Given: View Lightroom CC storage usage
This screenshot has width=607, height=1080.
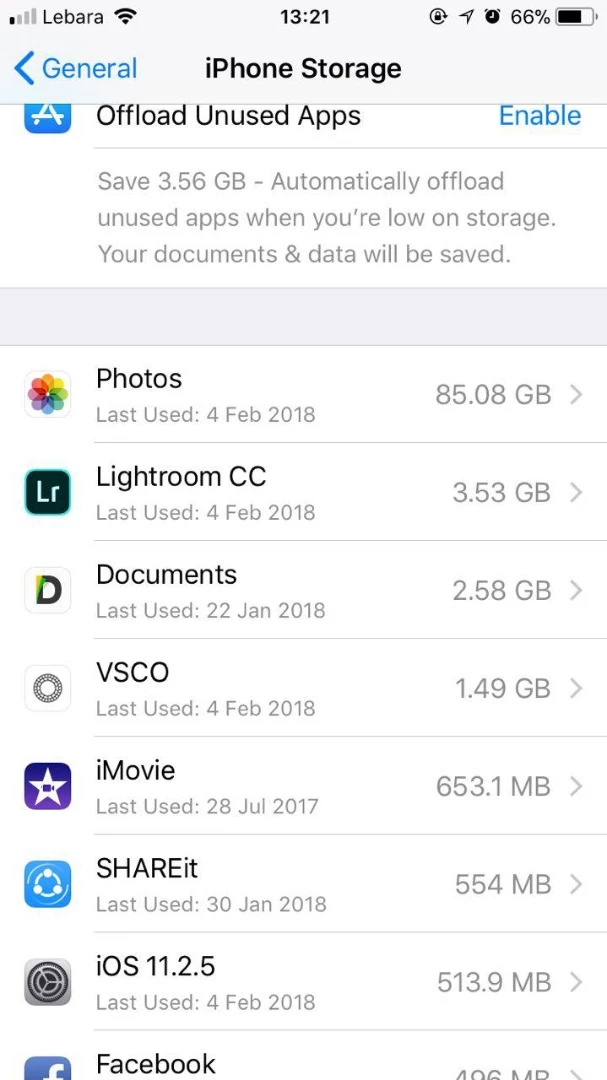Looking at the screenshot, I should pos(303,492).
